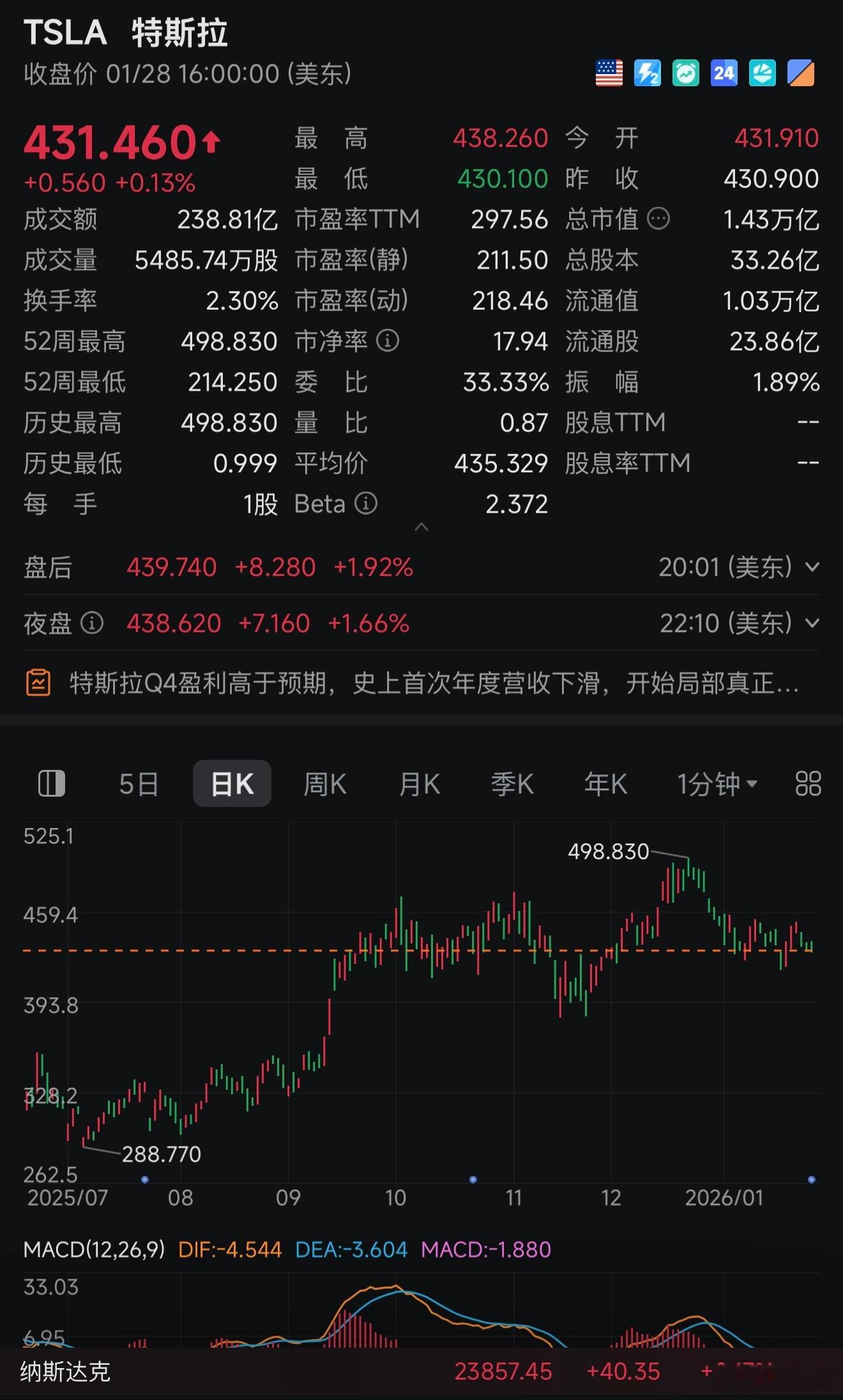This screenshot has width=843, height=1400.
Task: Show the 年K yearly chart
Action: 605,784
